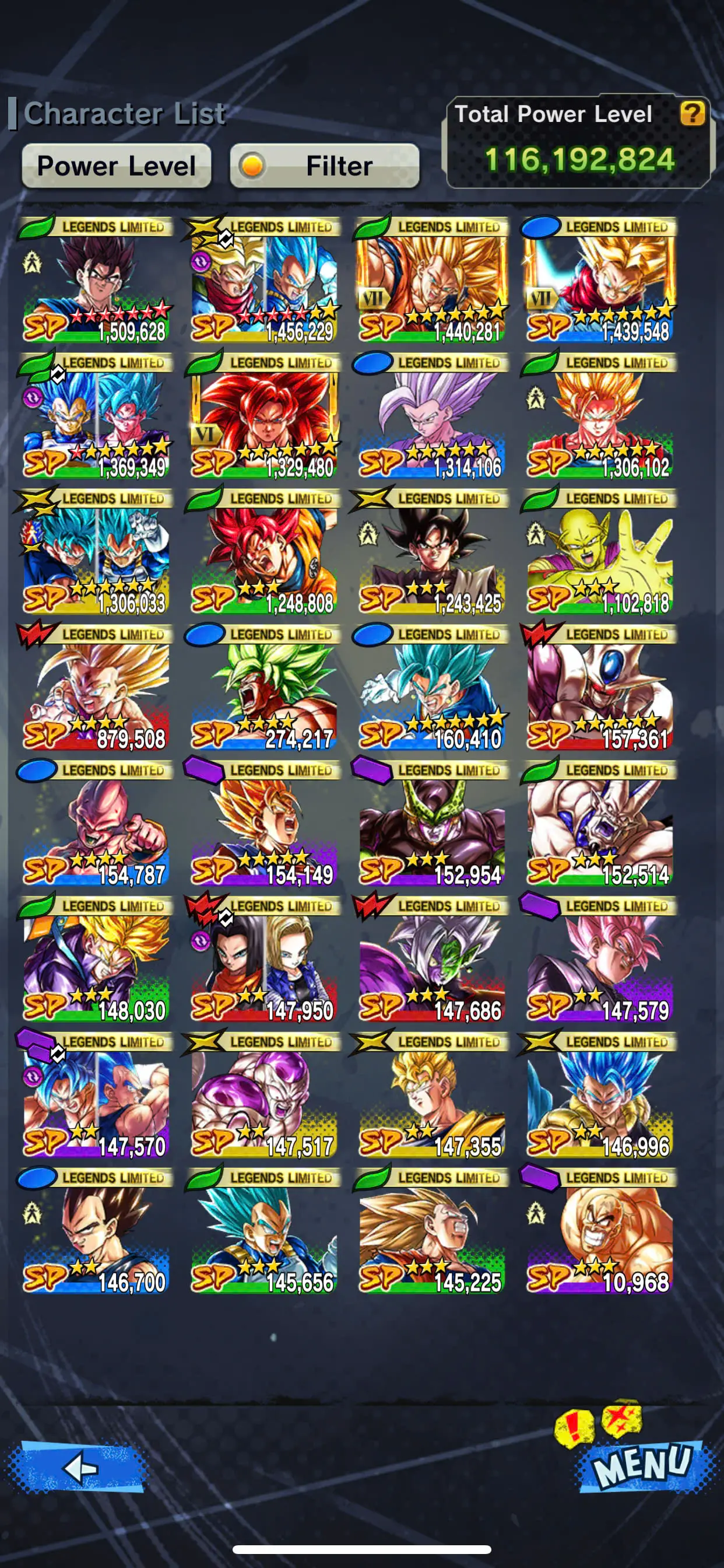Open the Filter options

[324, 166]
